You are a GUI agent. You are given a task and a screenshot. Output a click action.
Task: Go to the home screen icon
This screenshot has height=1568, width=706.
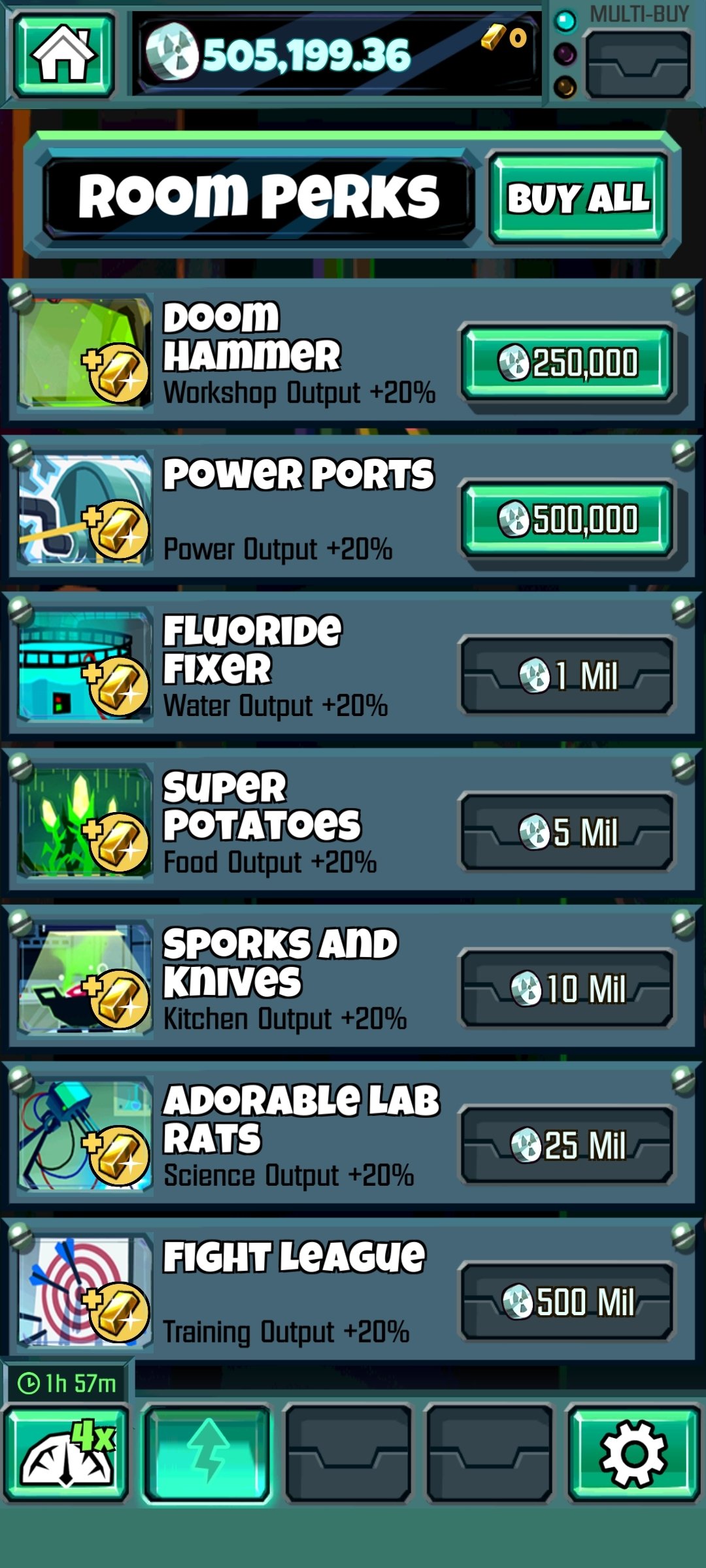click(63, 56)
